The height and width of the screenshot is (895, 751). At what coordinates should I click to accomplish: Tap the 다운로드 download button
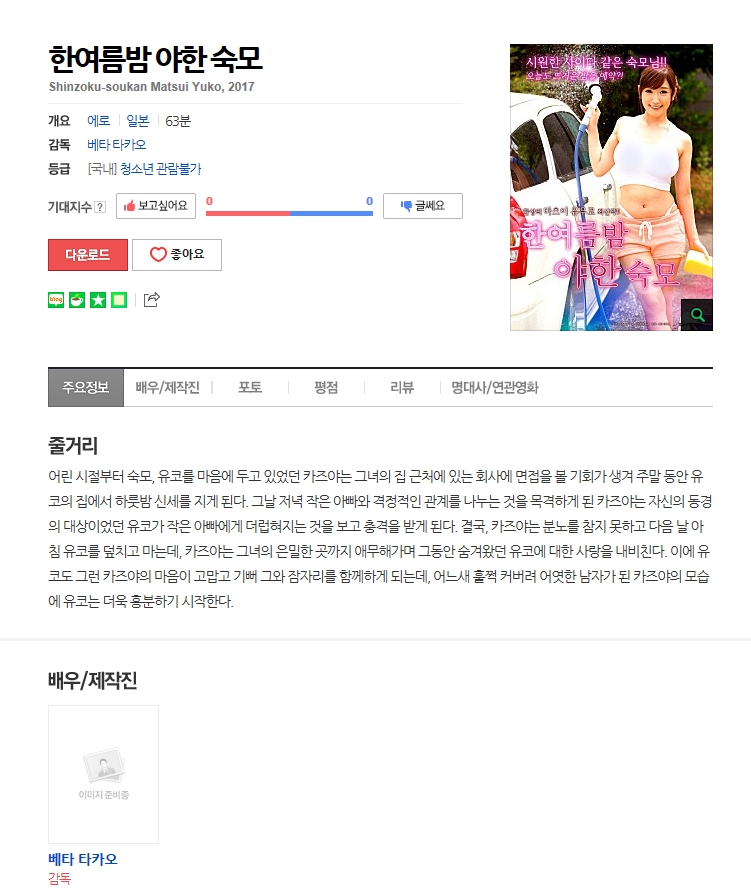[x=88, y=255]
